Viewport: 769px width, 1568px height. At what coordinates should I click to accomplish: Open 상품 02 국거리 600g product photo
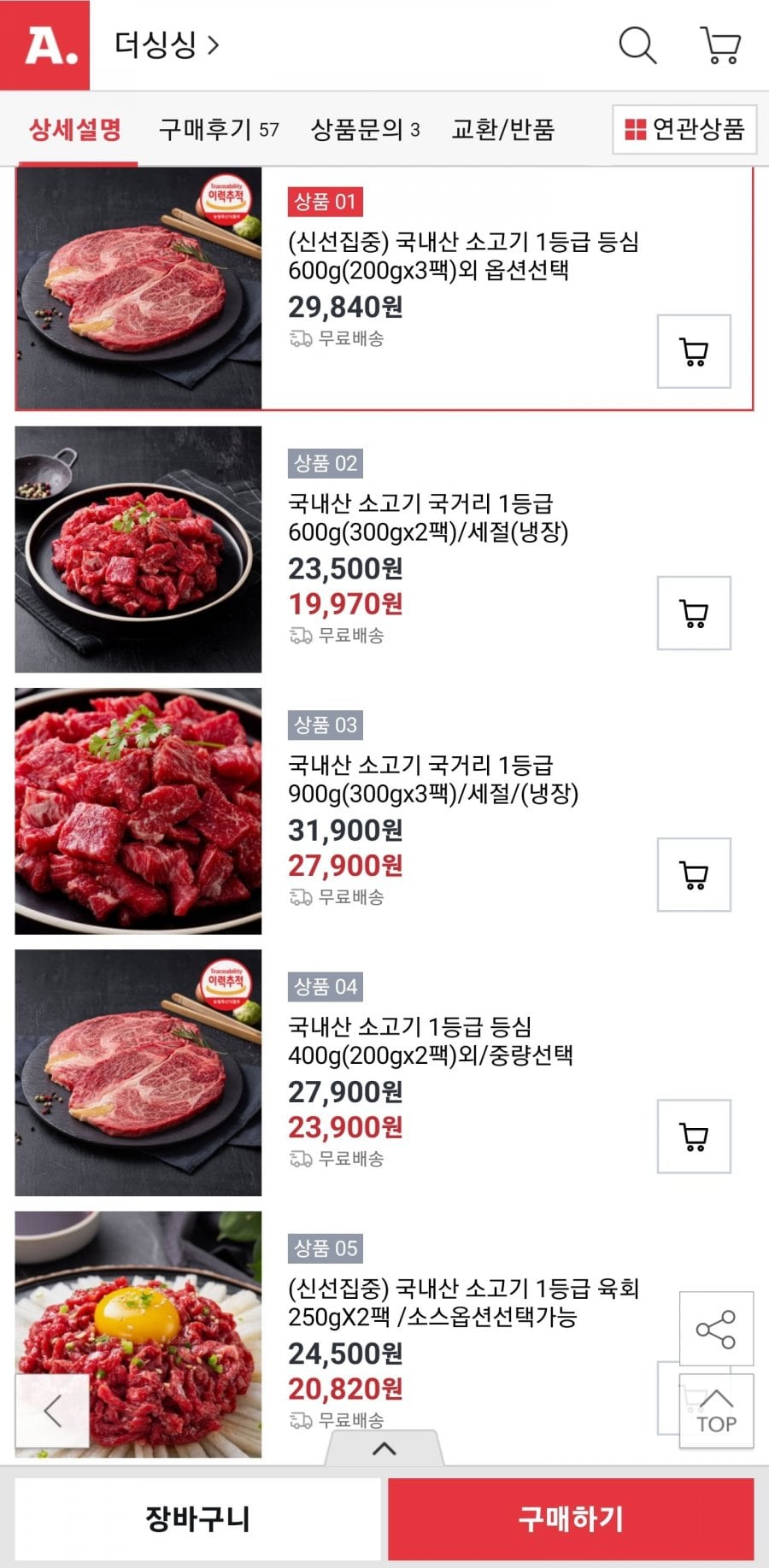tap(138, 549)
